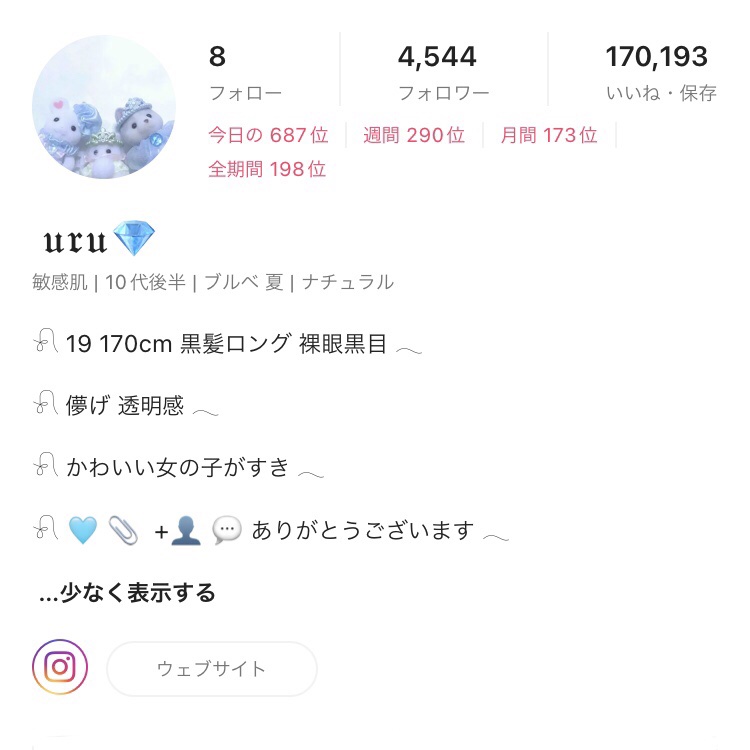Collapse the bio with 少なく表示する

pyautogui.click(x=127, y=593)
